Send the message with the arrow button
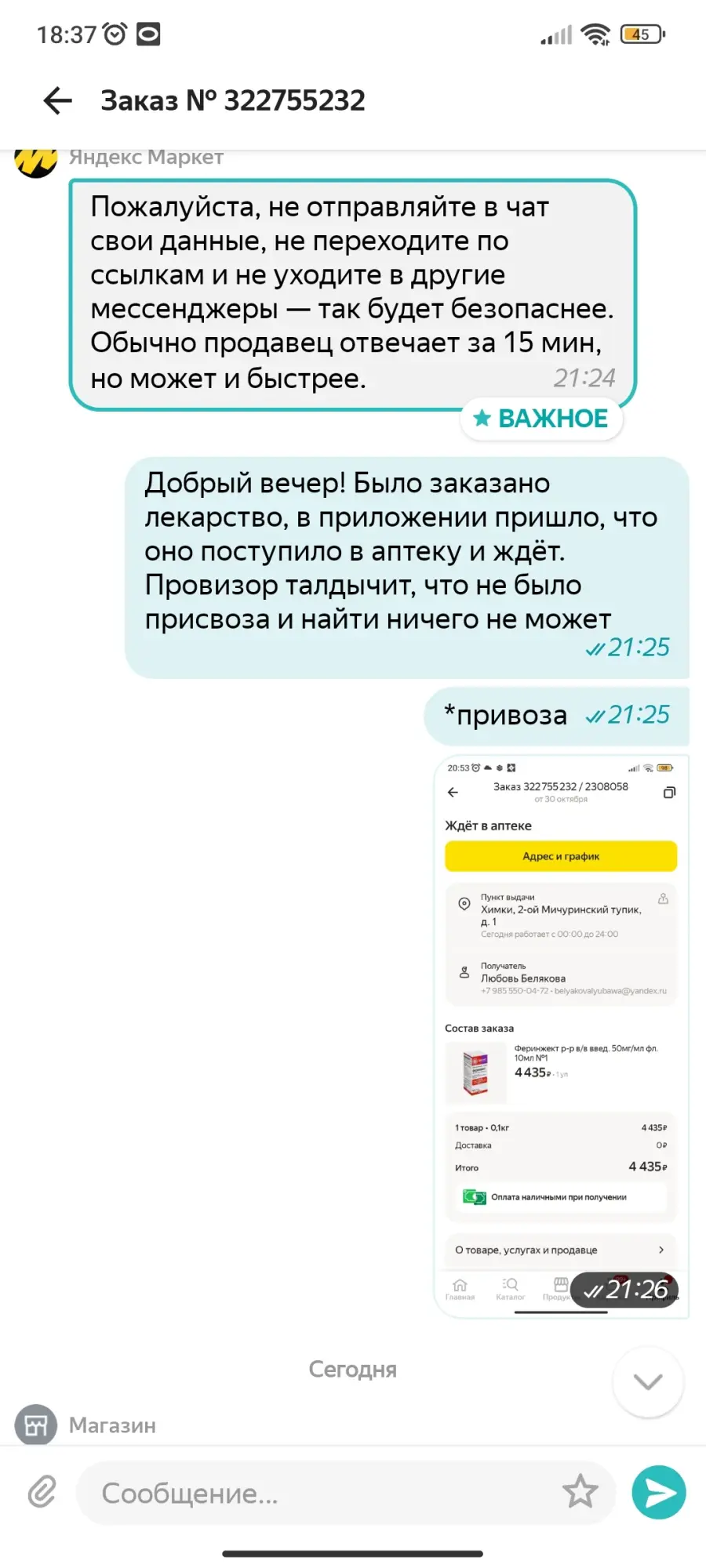This screenshot has width=706, height=1568. click(x=659, y=1492)
